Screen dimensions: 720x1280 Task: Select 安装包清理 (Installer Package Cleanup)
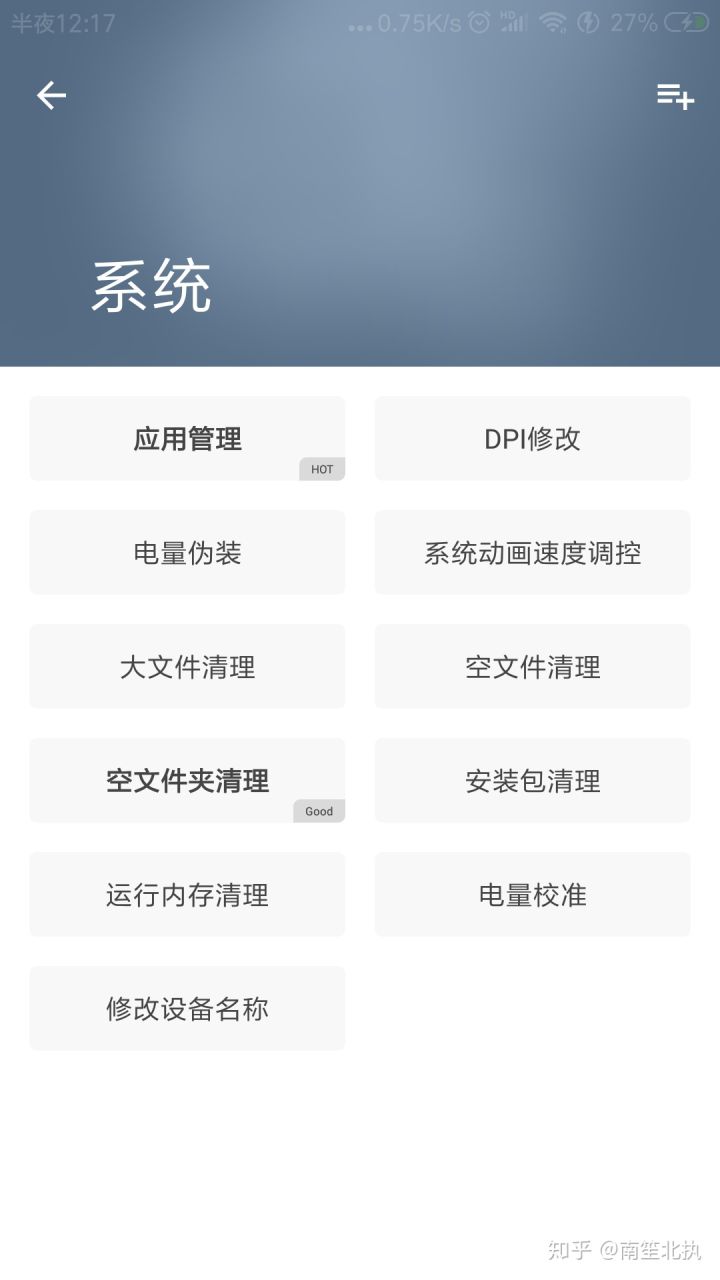tap(532, 780)
